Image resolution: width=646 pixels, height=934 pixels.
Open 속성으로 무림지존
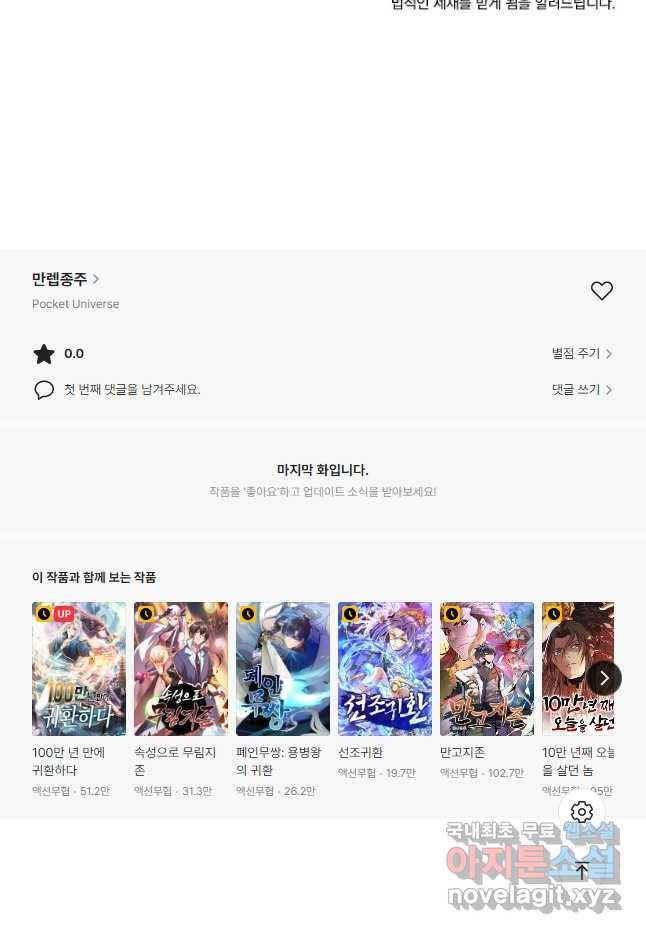181,669
